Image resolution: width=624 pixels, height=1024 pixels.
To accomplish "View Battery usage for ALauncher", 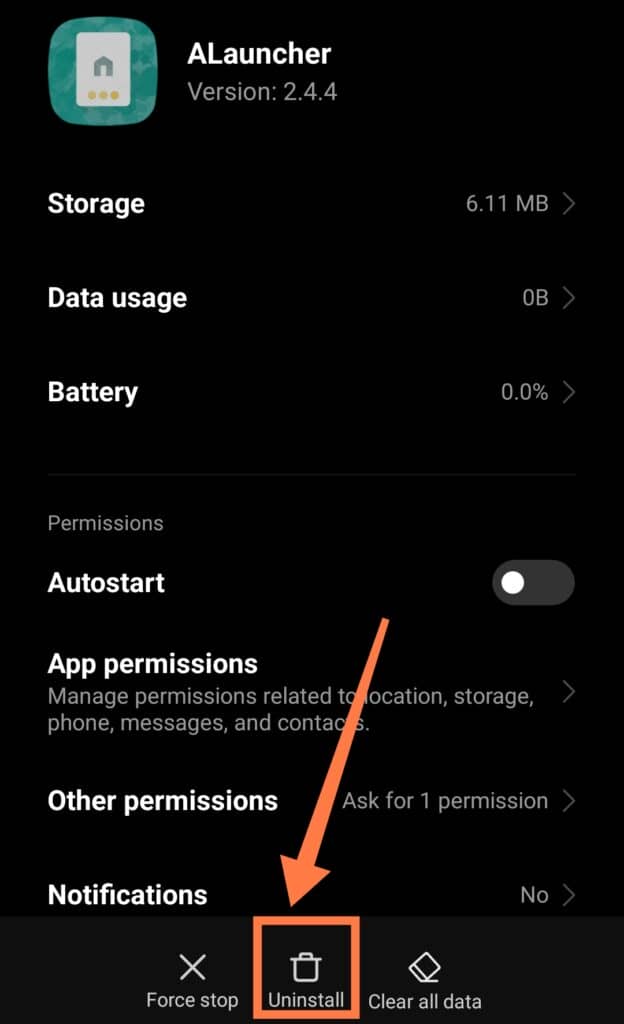I will (312, 392).
